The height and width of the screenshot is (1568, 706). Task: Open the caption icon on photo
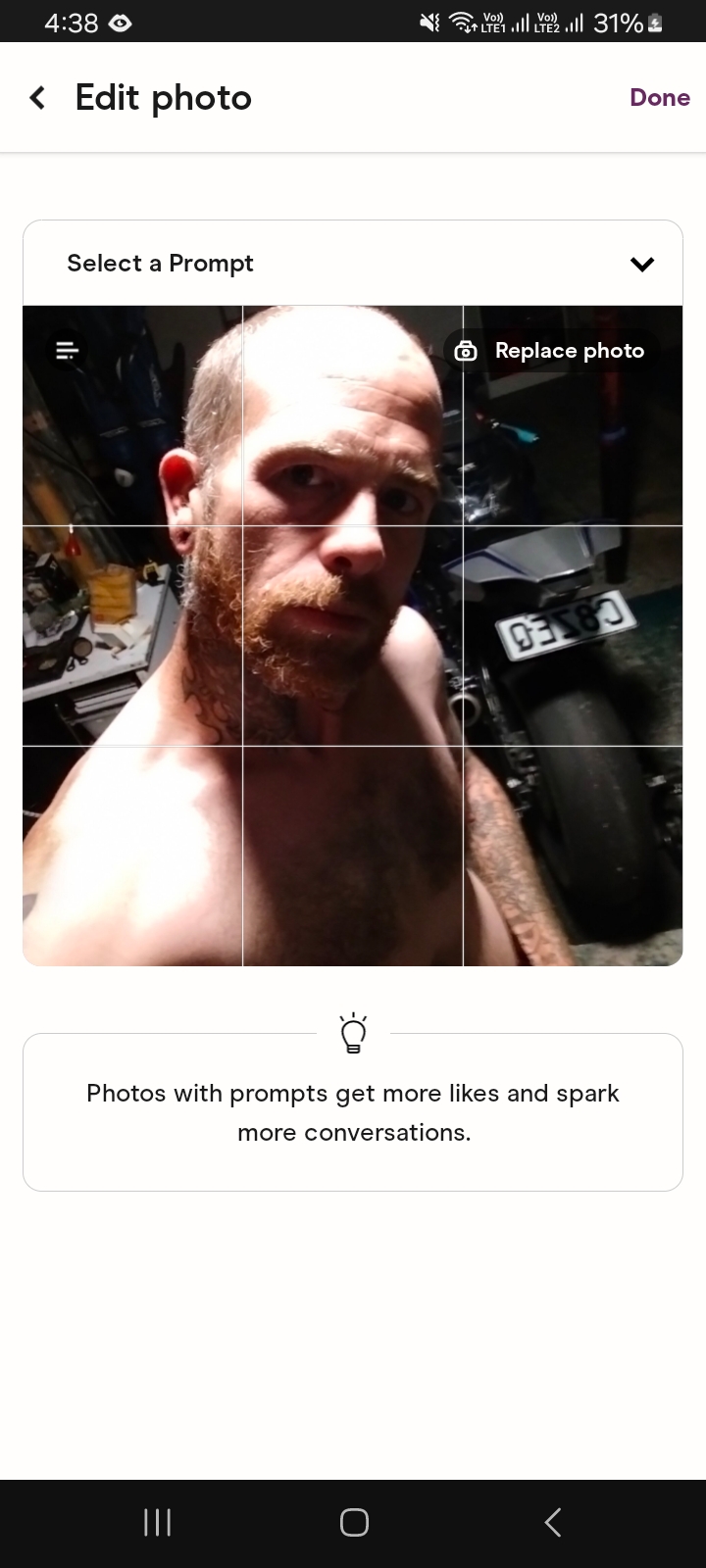click(x=67, y=350)
